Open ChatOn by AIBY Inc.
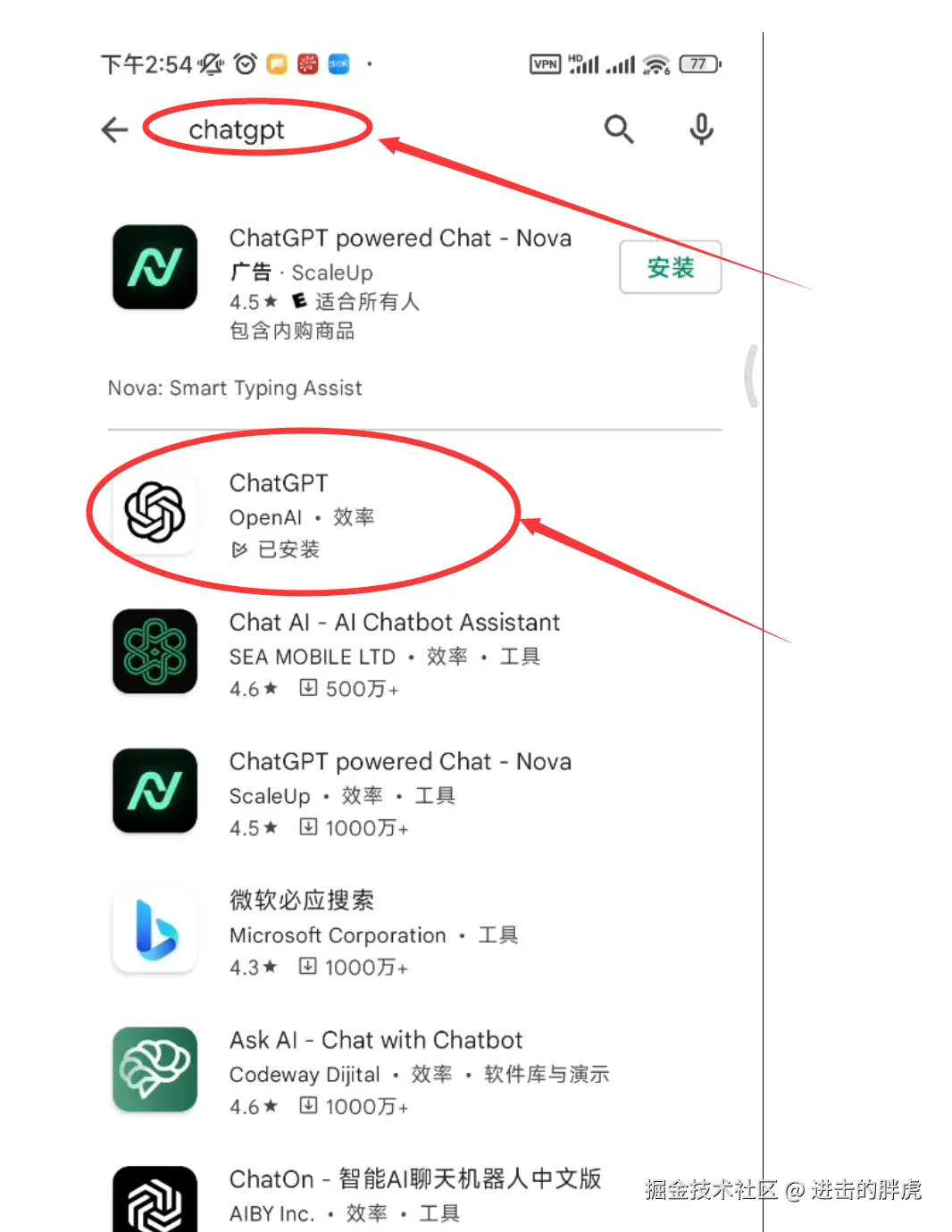The image size is (952, 1232). (x=414, y=1179)
